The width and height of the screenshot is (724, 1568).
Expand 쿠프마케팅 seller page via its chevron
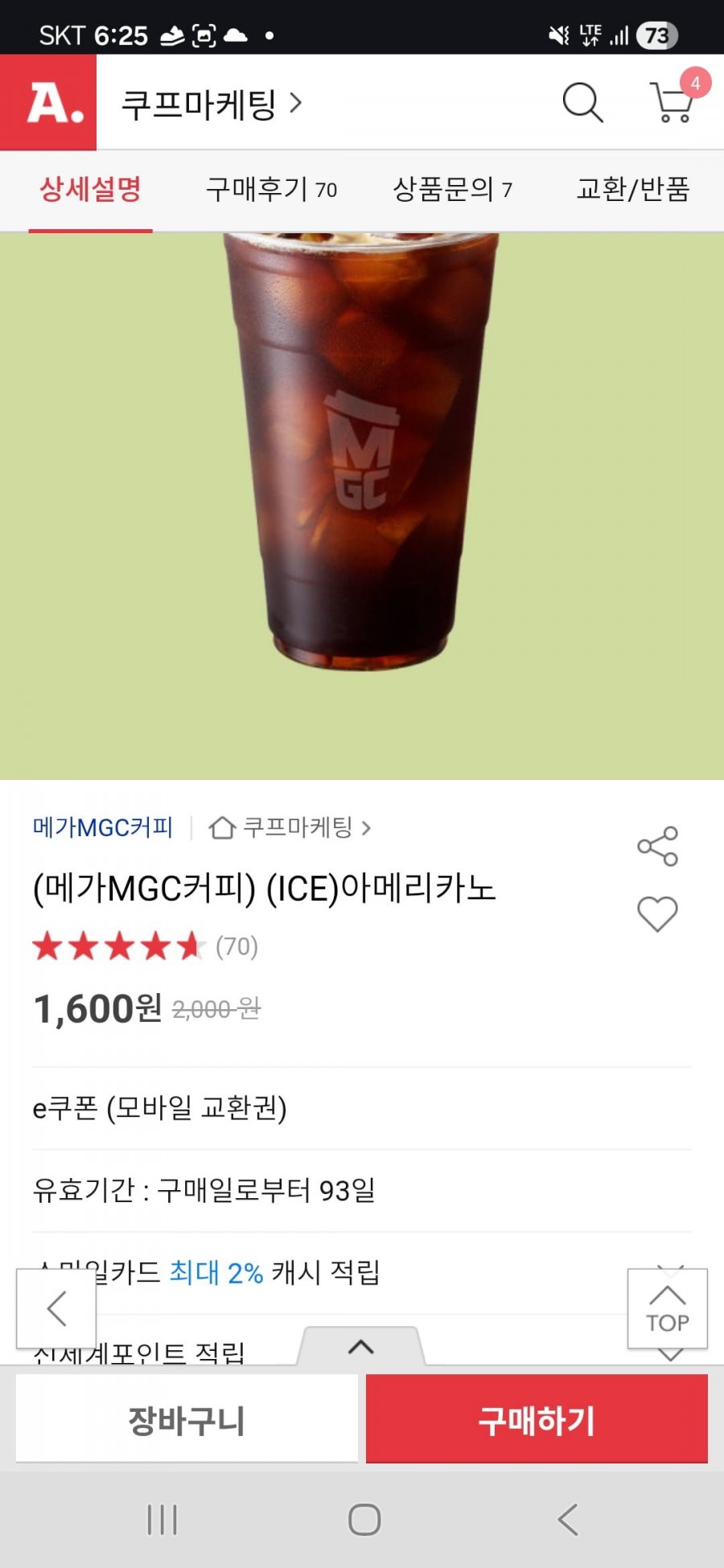pyautogui.click(x=298, y=103)
